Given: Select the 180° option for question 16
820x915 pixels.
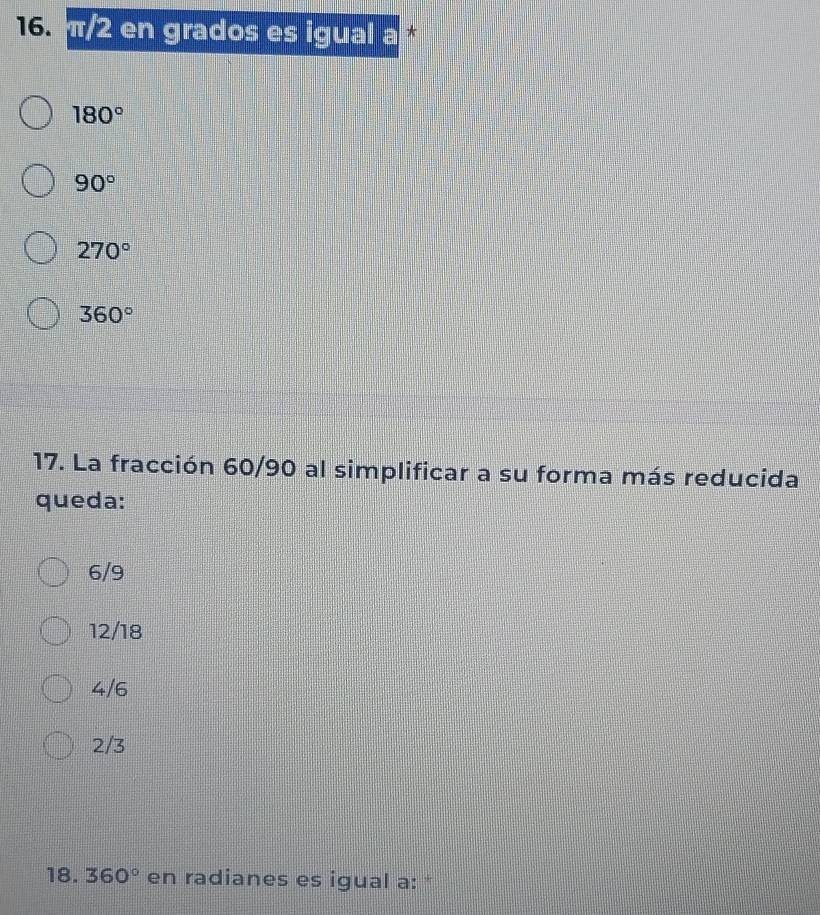Looking at the screenshot, I should tap(37, 114).
